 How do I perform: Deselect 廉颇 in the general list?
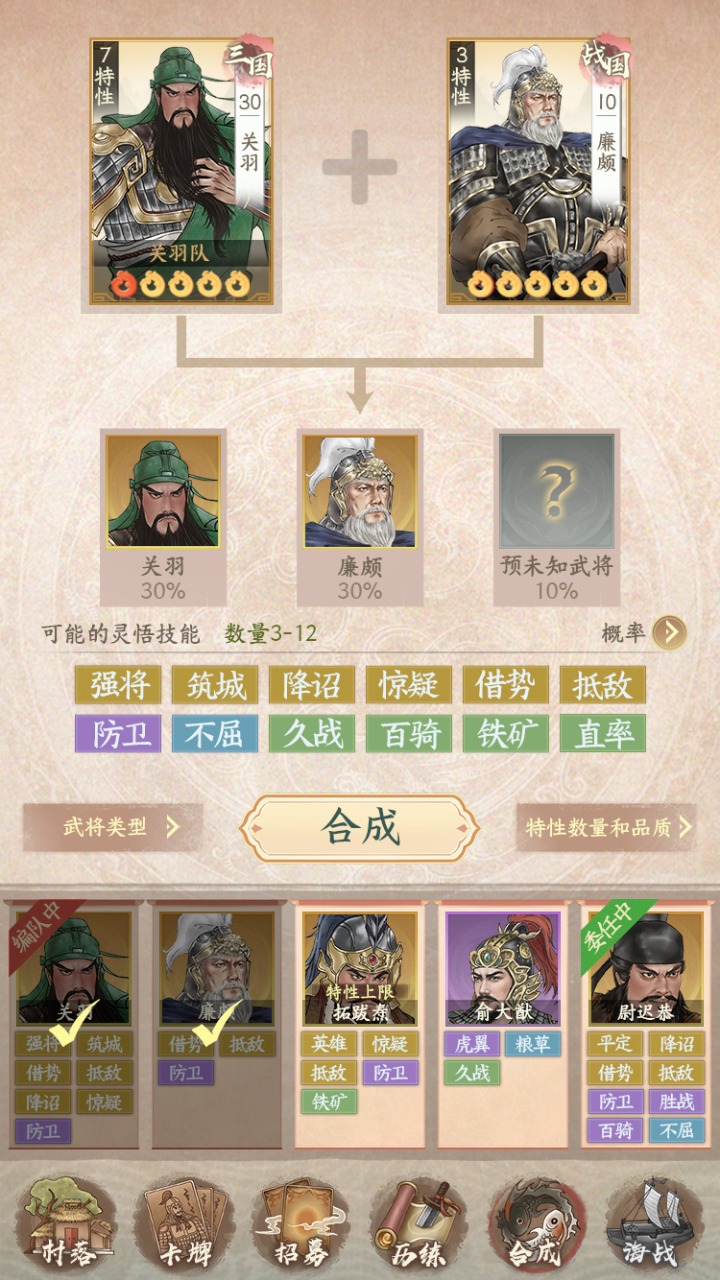(216, 968)
